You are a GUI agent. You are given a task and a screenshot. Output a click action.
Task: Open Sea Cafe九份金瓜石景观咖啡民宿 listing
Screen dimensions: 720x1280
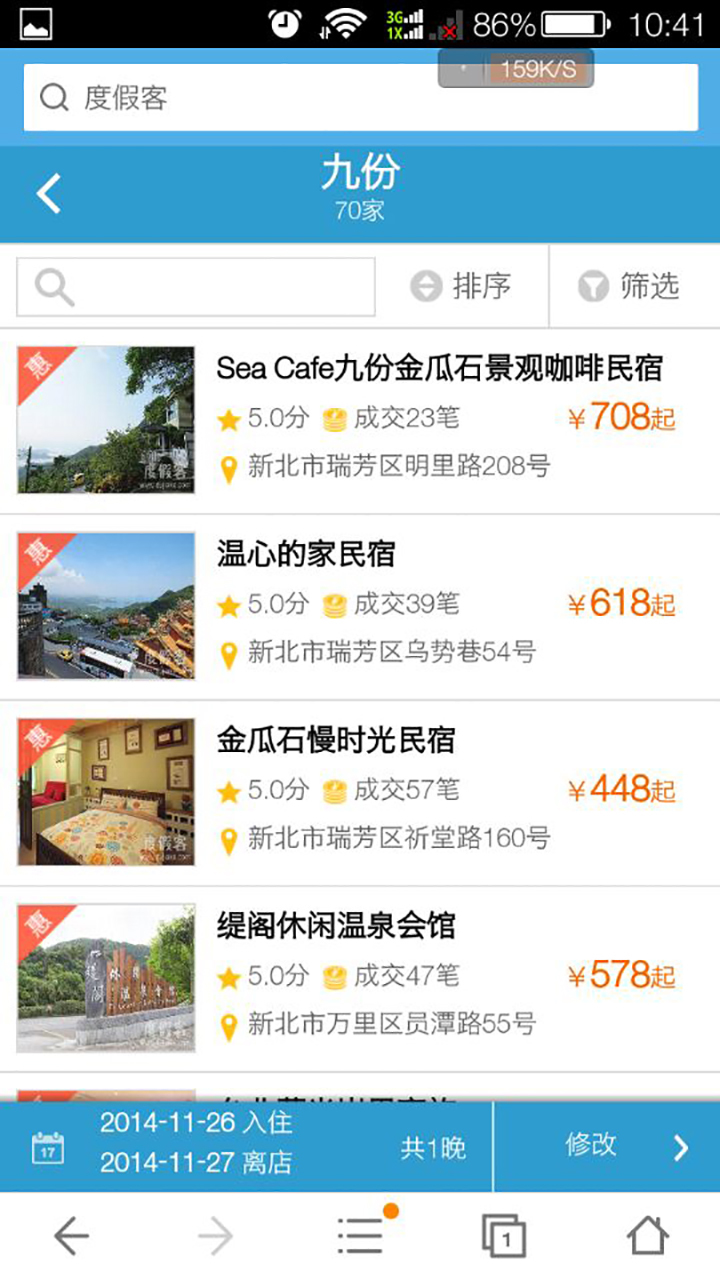point(439,368)
